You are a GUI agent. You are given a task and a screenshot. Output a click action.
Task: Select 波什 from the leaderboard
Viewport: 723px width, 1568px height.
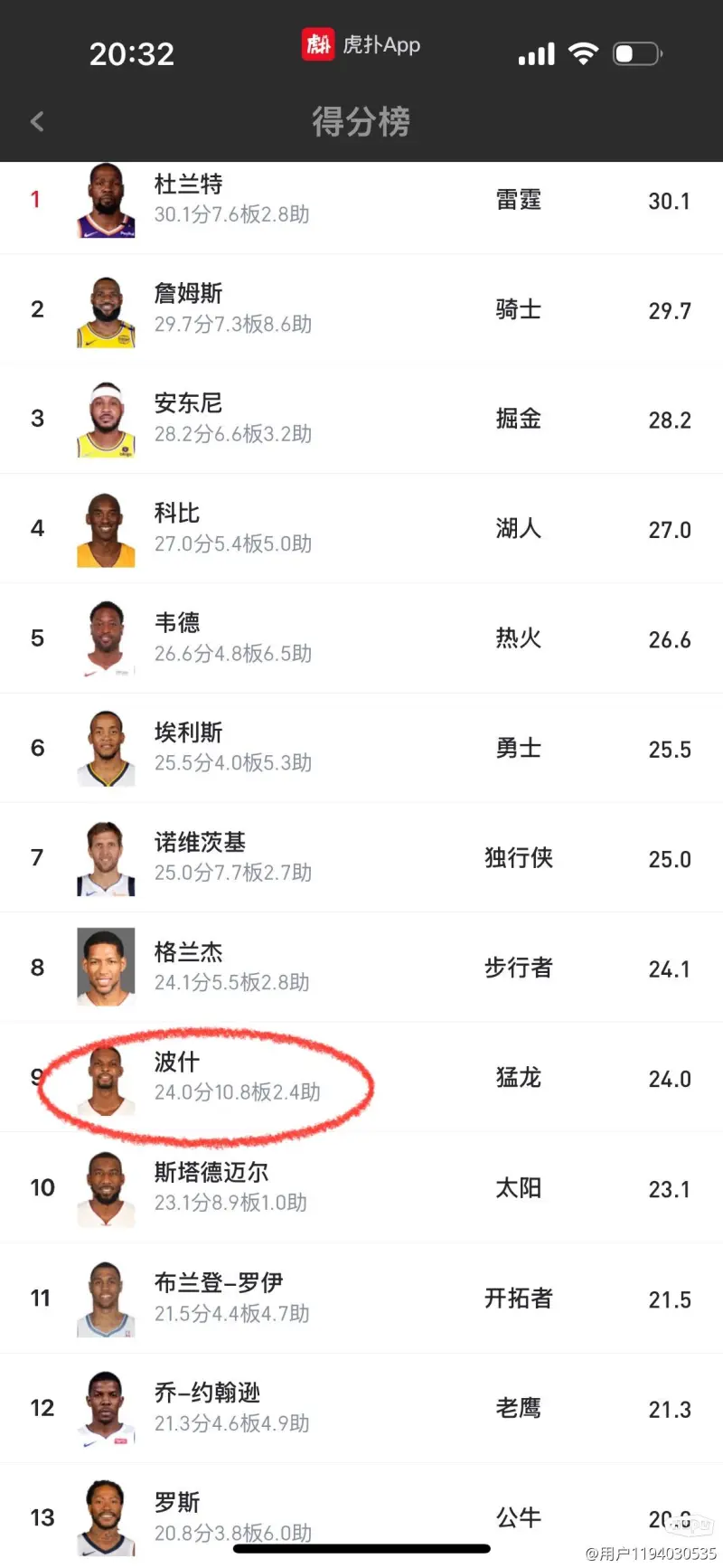361,1077
